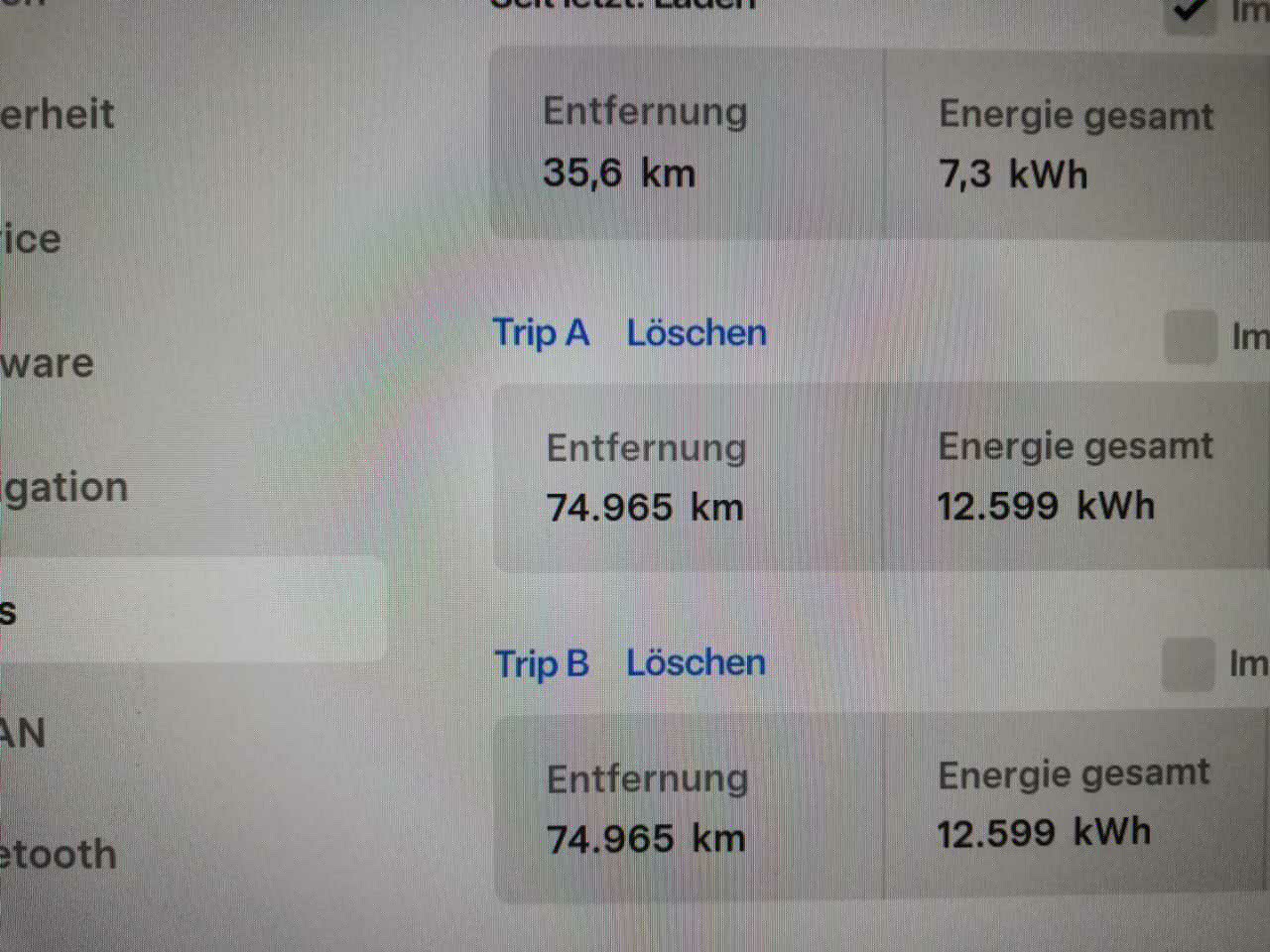Tap the Trip A name link

tap(541, 333)
